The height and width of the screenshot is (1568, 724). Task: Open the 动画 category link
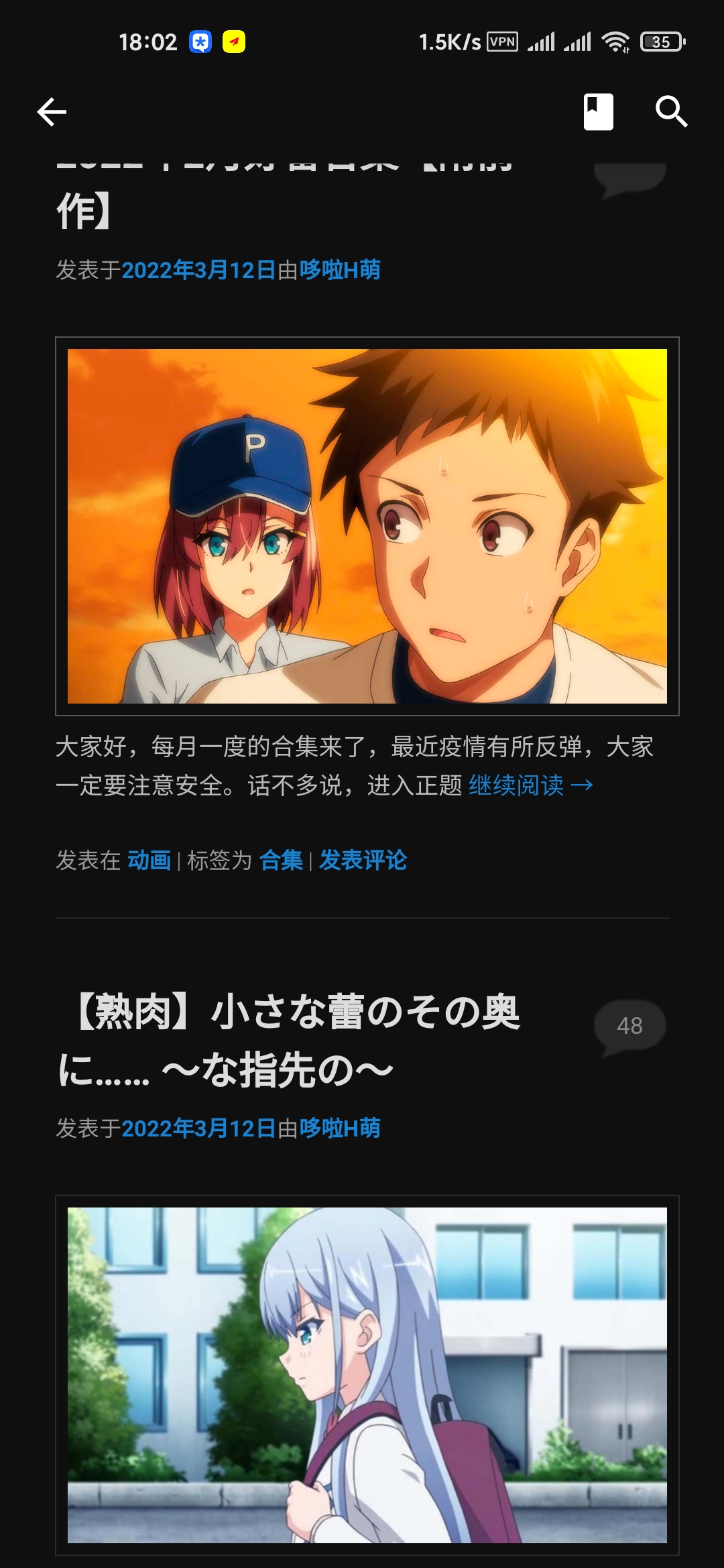(149, 860)
